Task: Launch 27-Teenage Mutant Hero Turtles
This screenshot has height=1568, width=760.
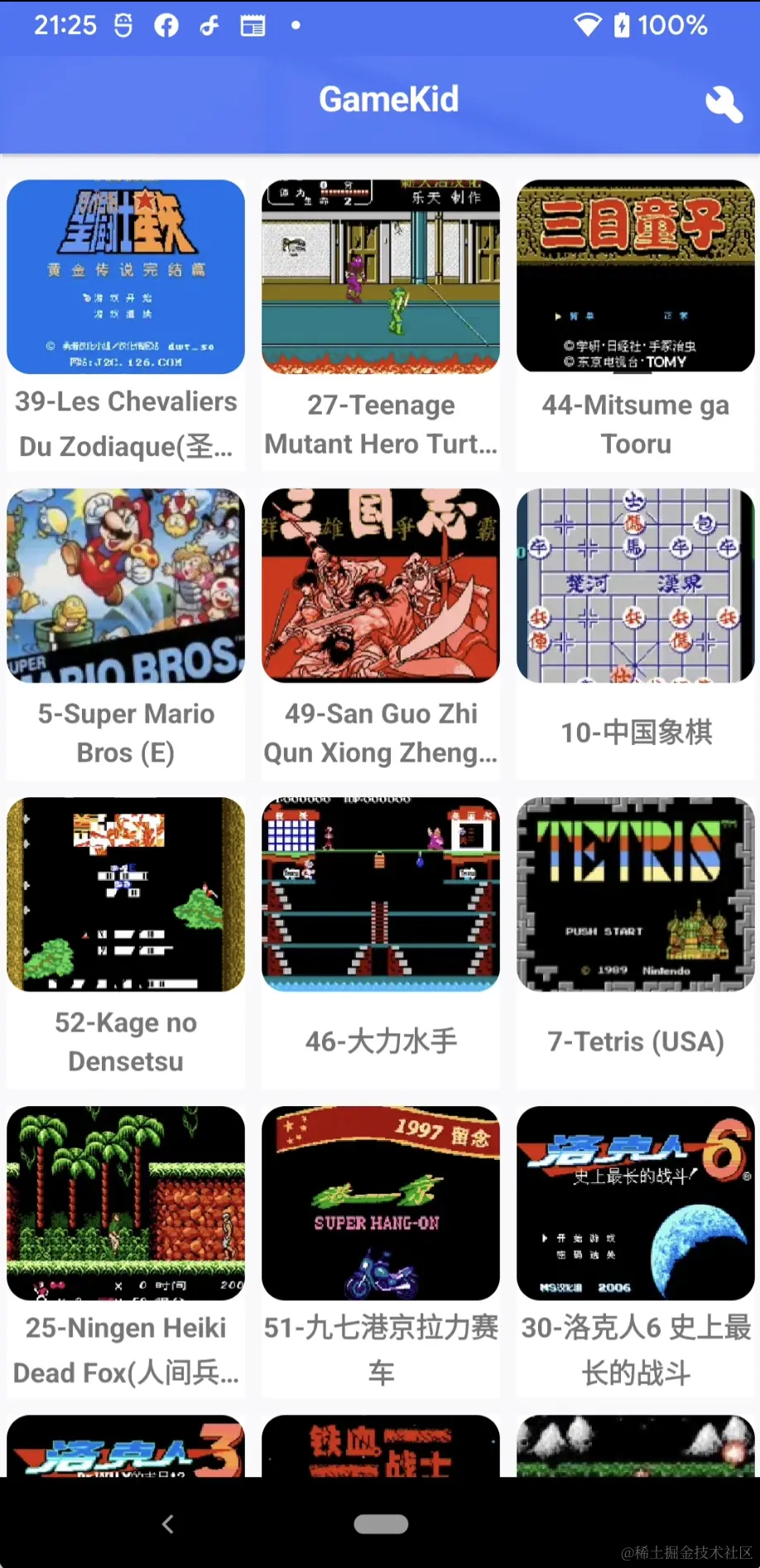Action: 381,277
